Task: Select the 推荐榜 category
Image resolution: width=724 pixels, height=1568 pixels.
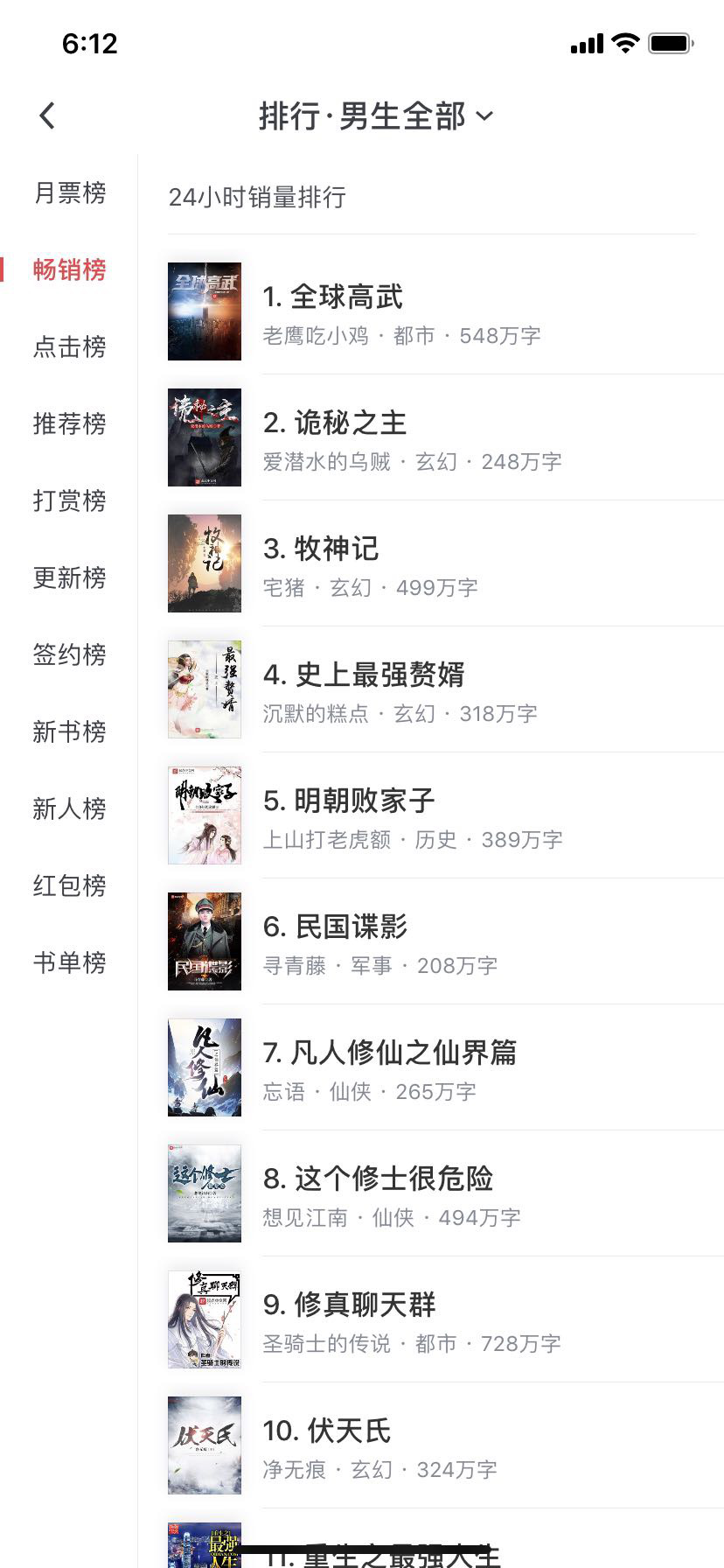Action: point(70,424)
